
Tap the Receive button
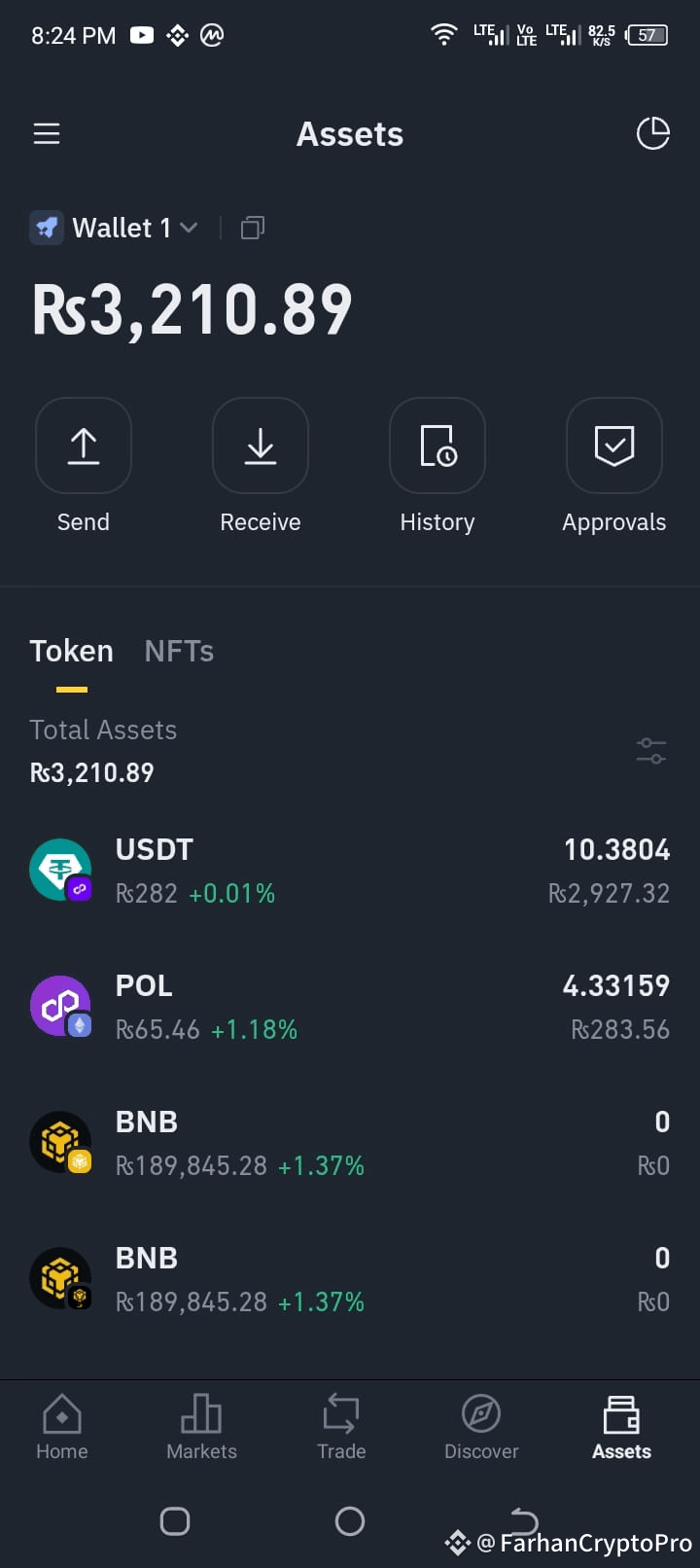point(261,445)
